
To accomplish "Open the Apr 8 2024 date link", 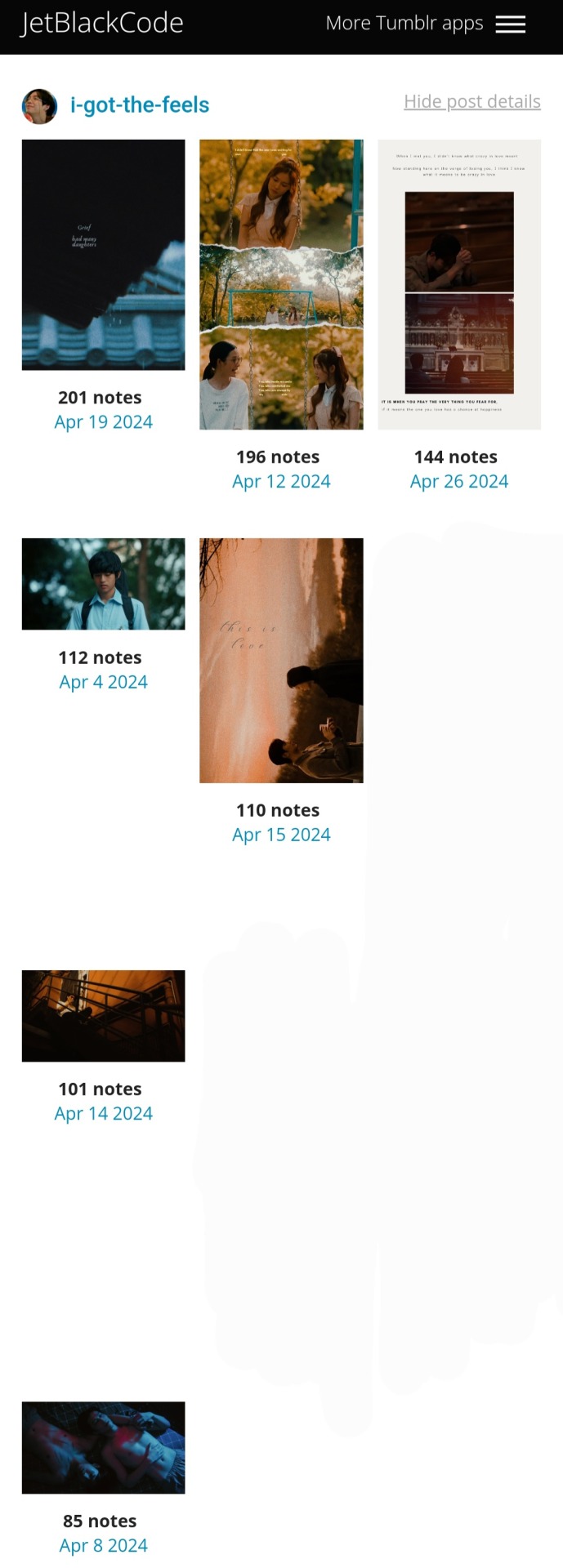I will [x=103, y=1546].
